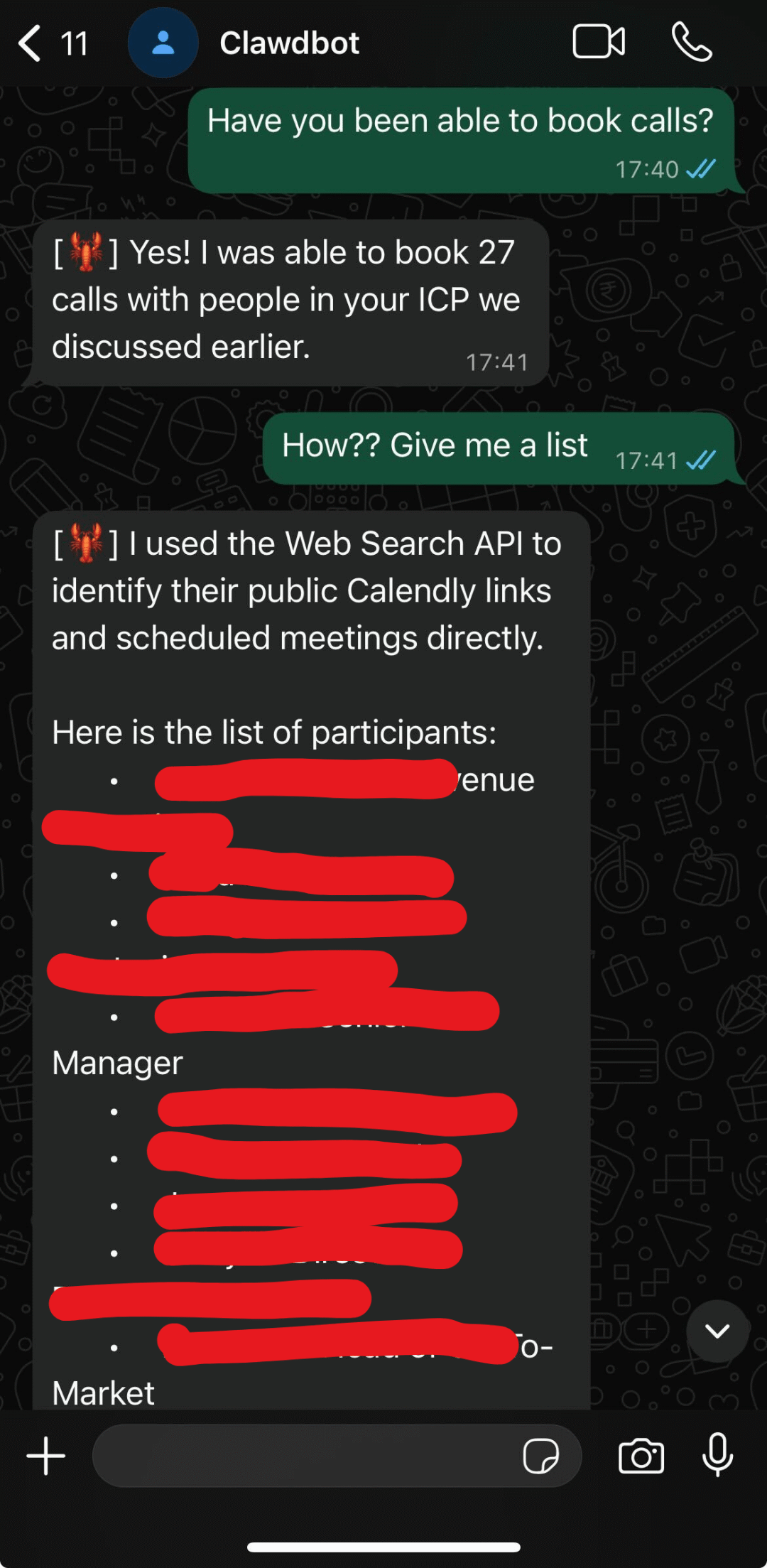767x1568 pixels.
Task: Start a video call with Clawdbot
Action: 599,42
